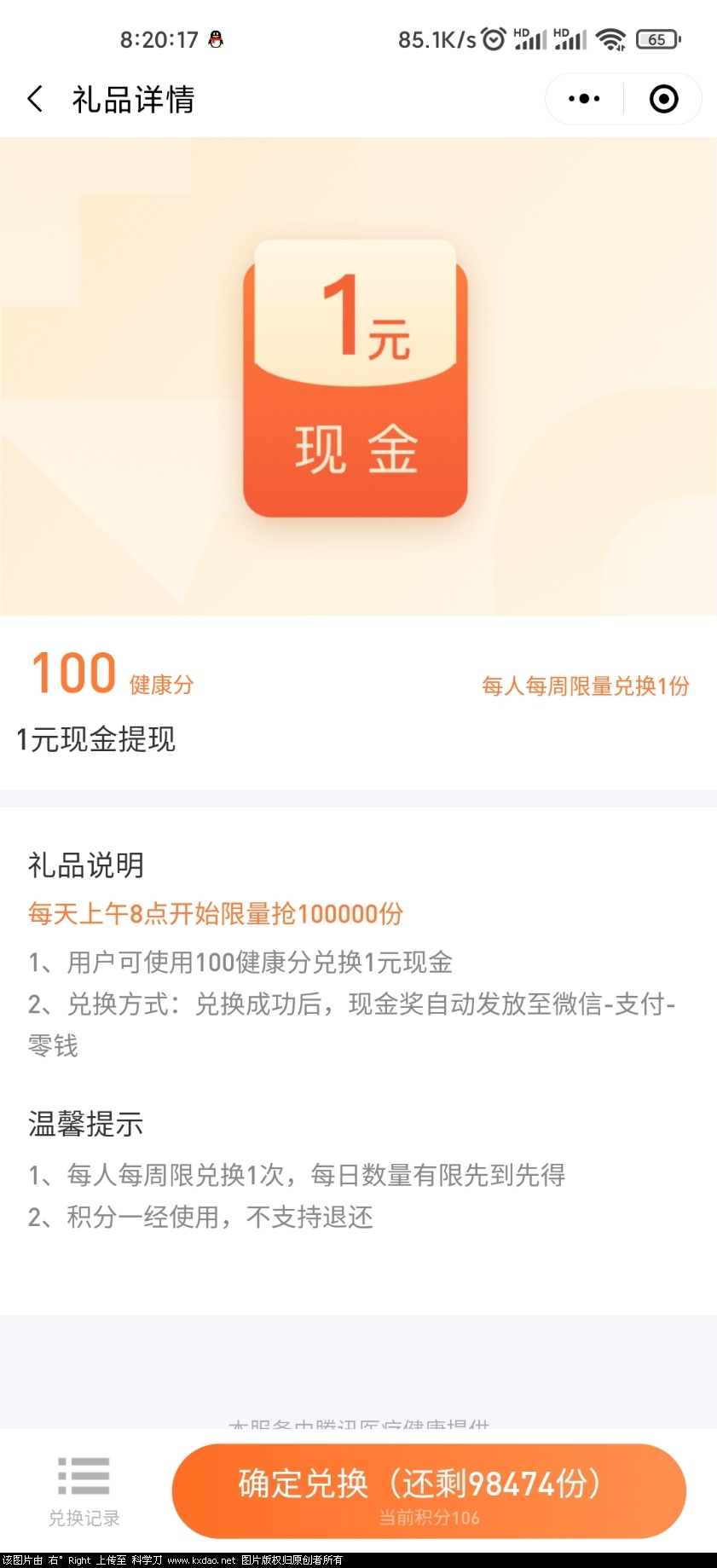Tap the QQ penguin icon in status bar

coord(216,38)
